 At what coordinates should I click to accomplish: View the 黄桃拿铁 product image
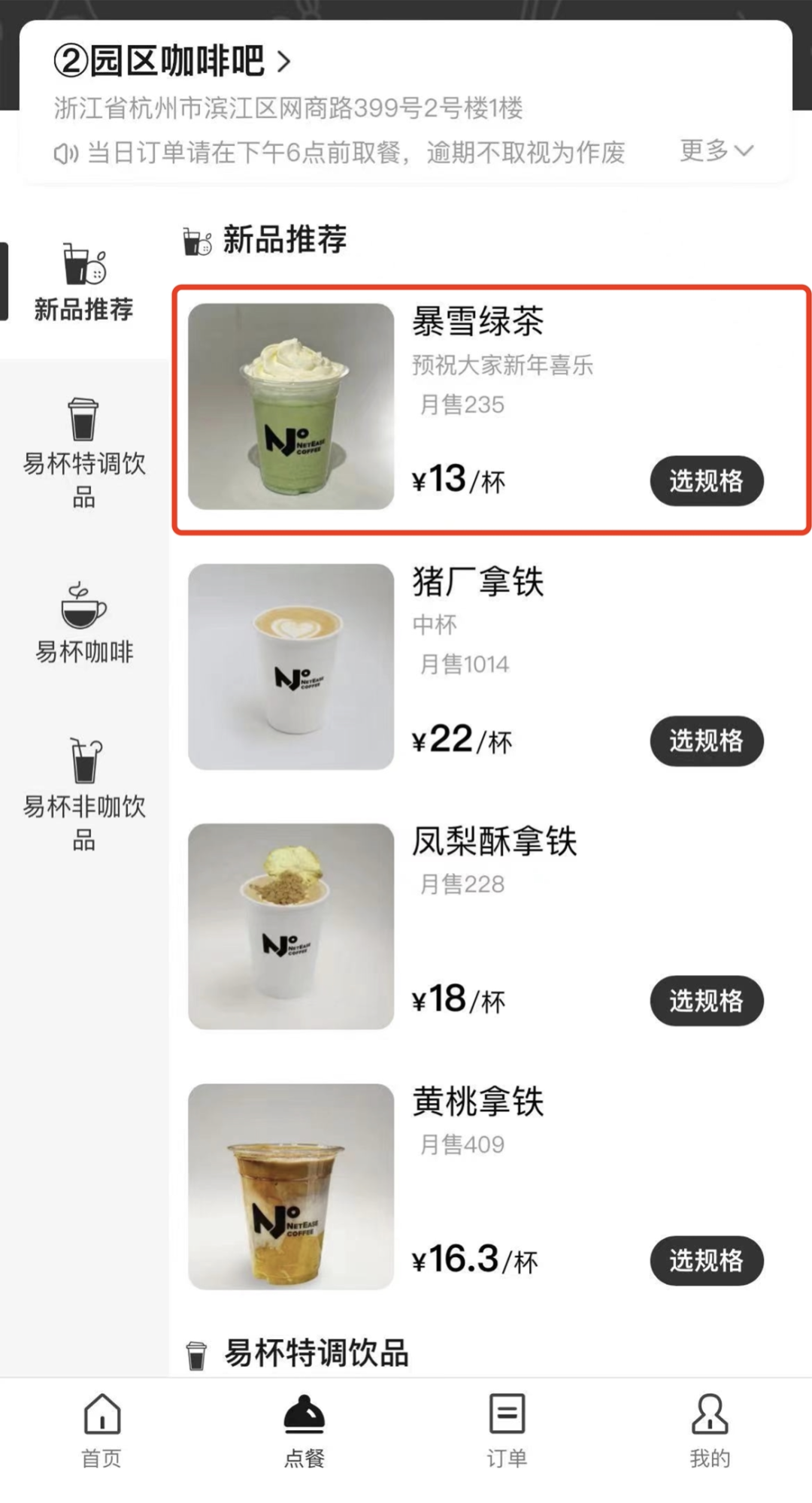[x=291, y=1186]
